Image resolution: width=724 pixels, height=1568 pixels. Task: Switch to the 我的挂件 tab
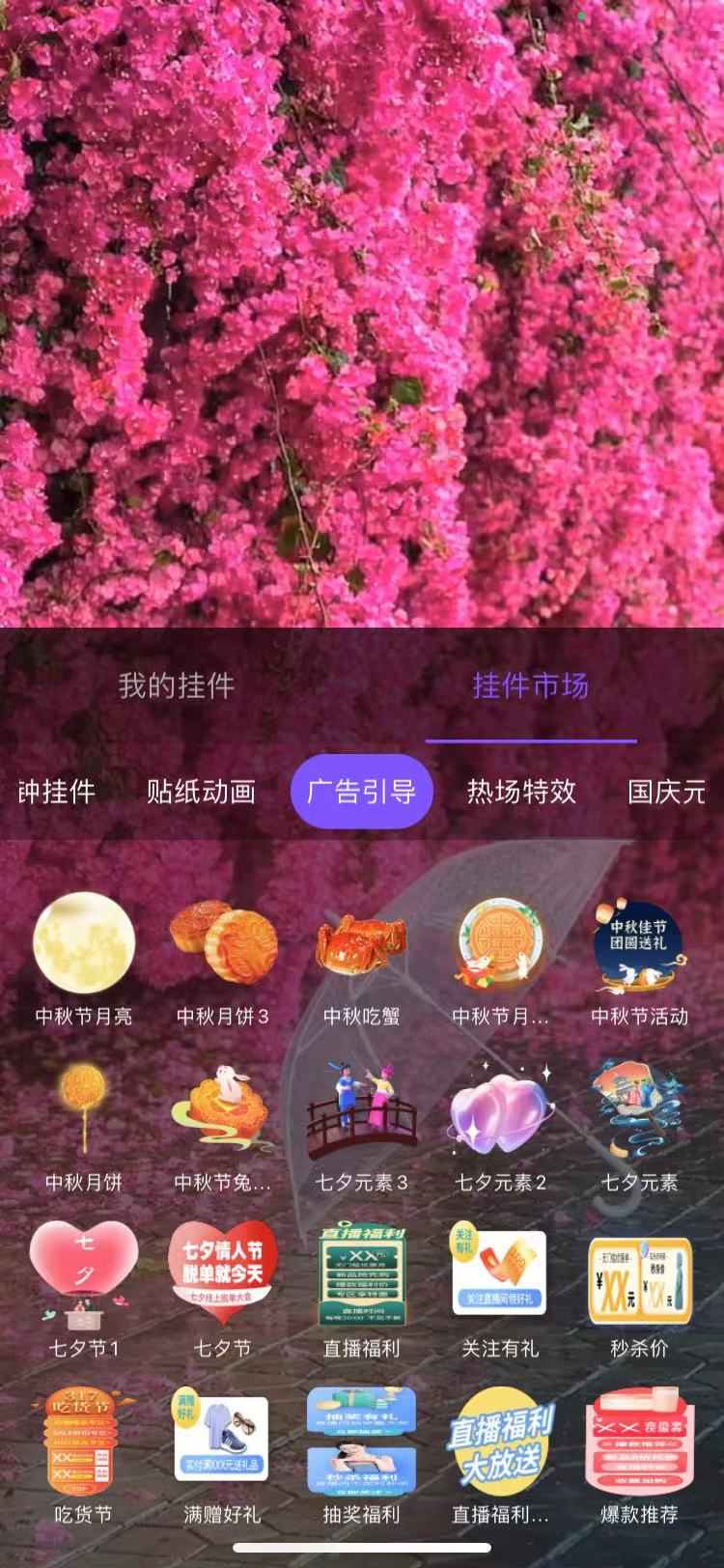click(x=176, y=686)
